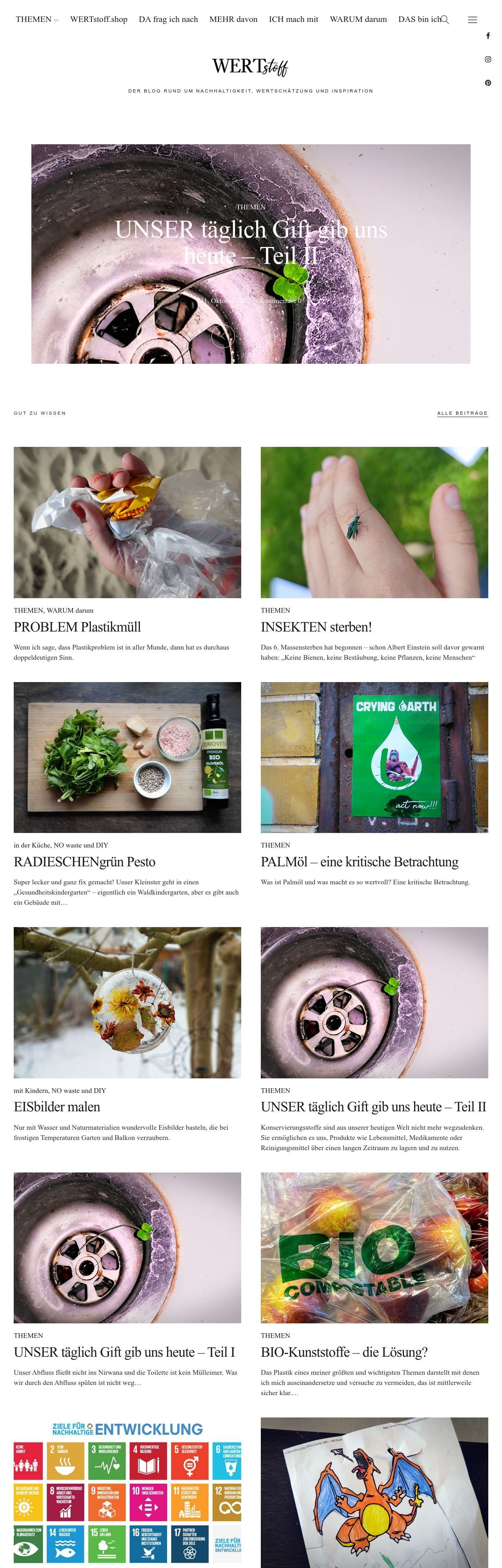The width and height of the screenshot is (502, 1568).
Task: Go to WERTstoff.shop
Action: click(x=99, y=20)
